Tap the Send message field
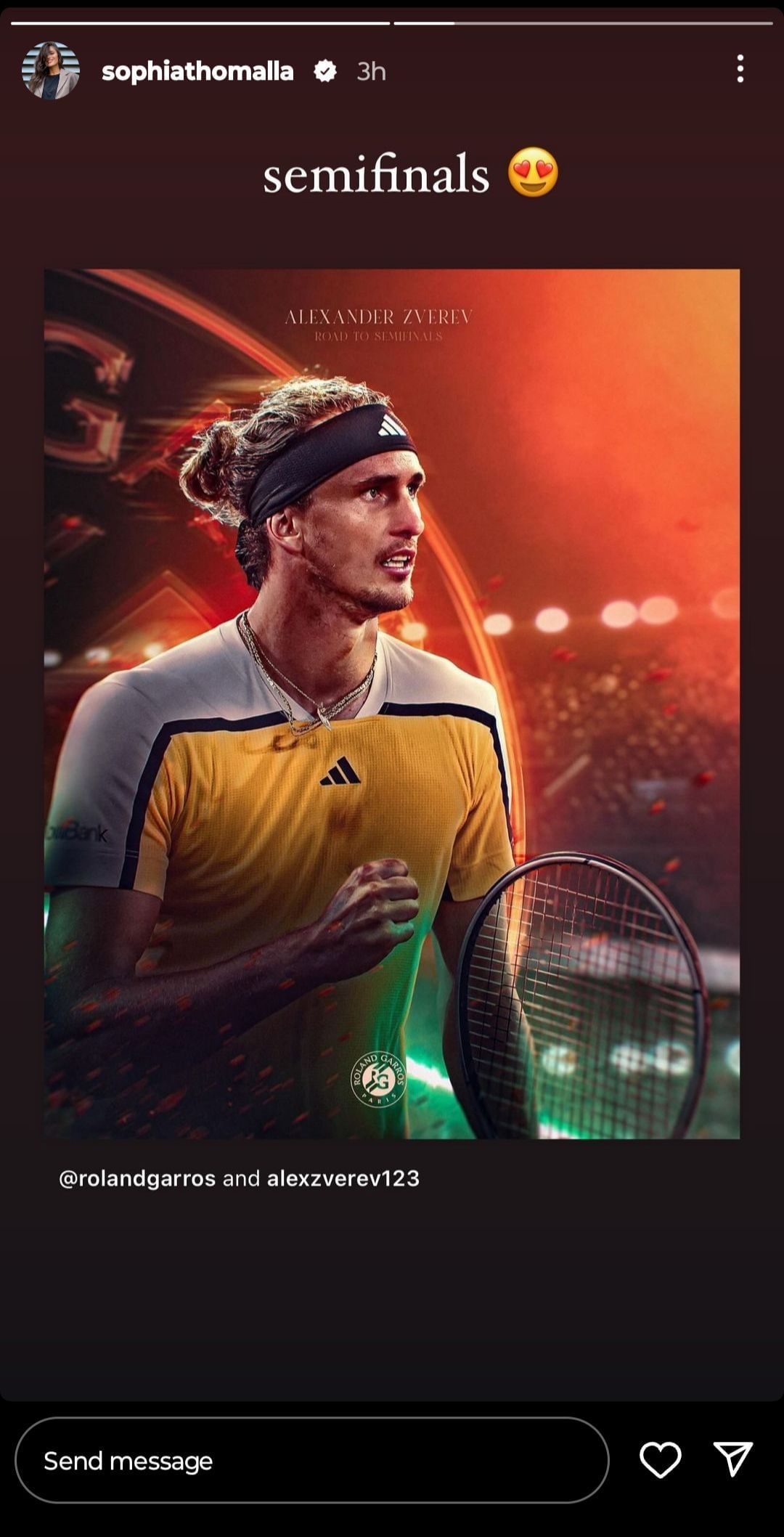The image size is (784, 1537). click(312, 1461)
